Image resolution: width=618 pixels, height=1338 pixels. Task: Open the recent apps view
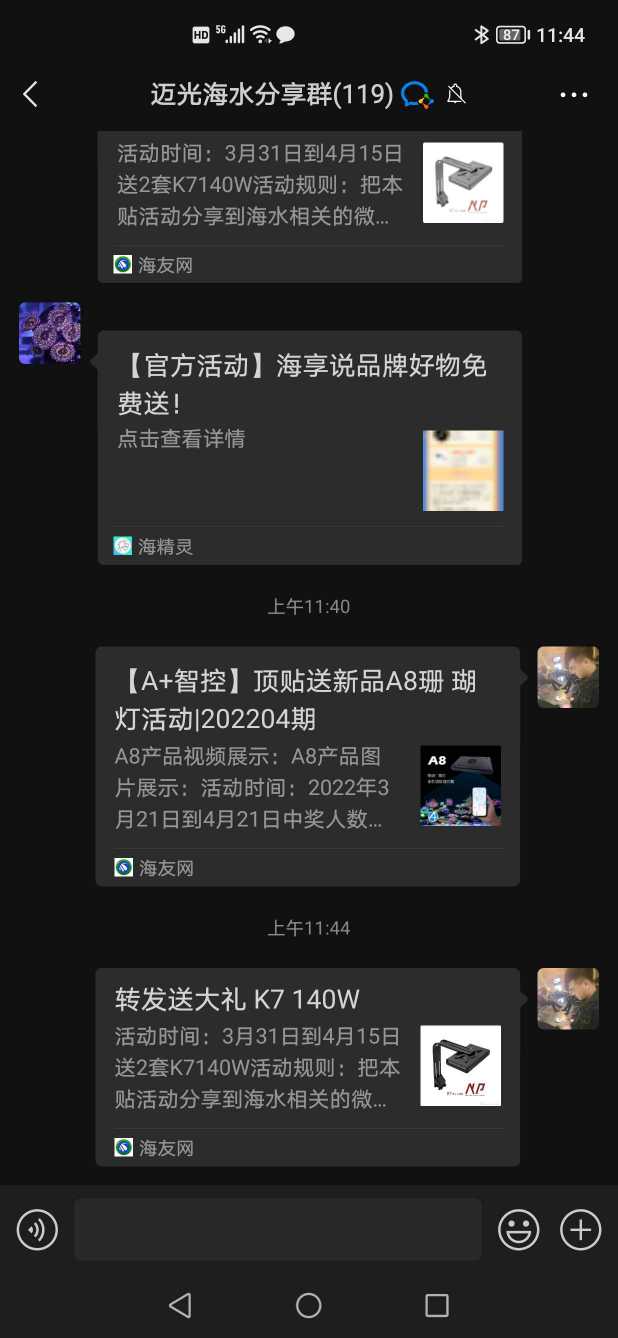pyautogui.click(x=436, y=1305)
